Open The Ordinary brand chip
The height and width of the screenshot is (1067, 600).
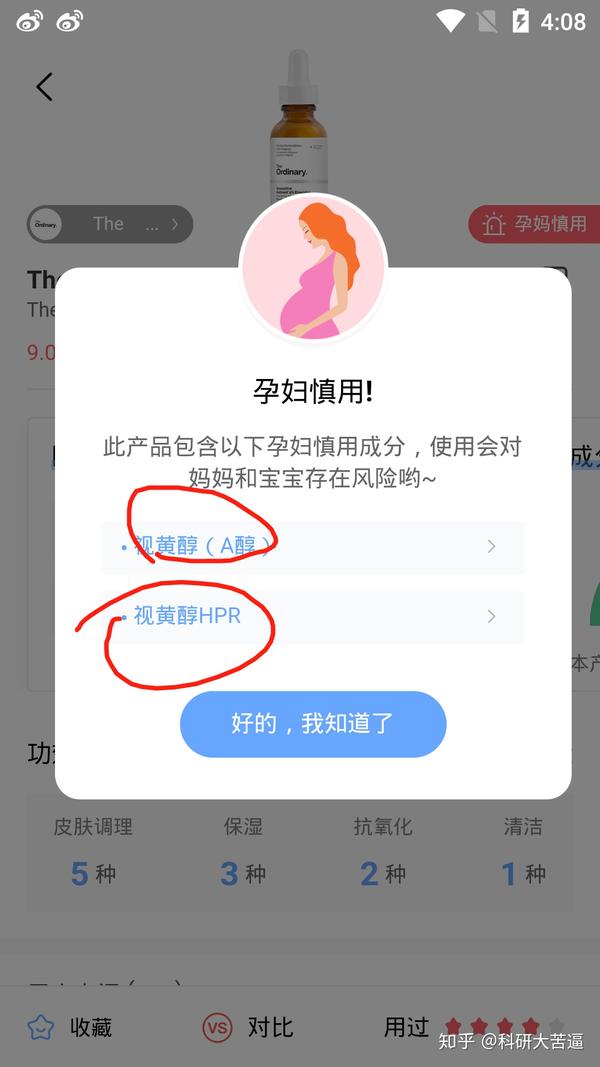click(x=109, y=224)
